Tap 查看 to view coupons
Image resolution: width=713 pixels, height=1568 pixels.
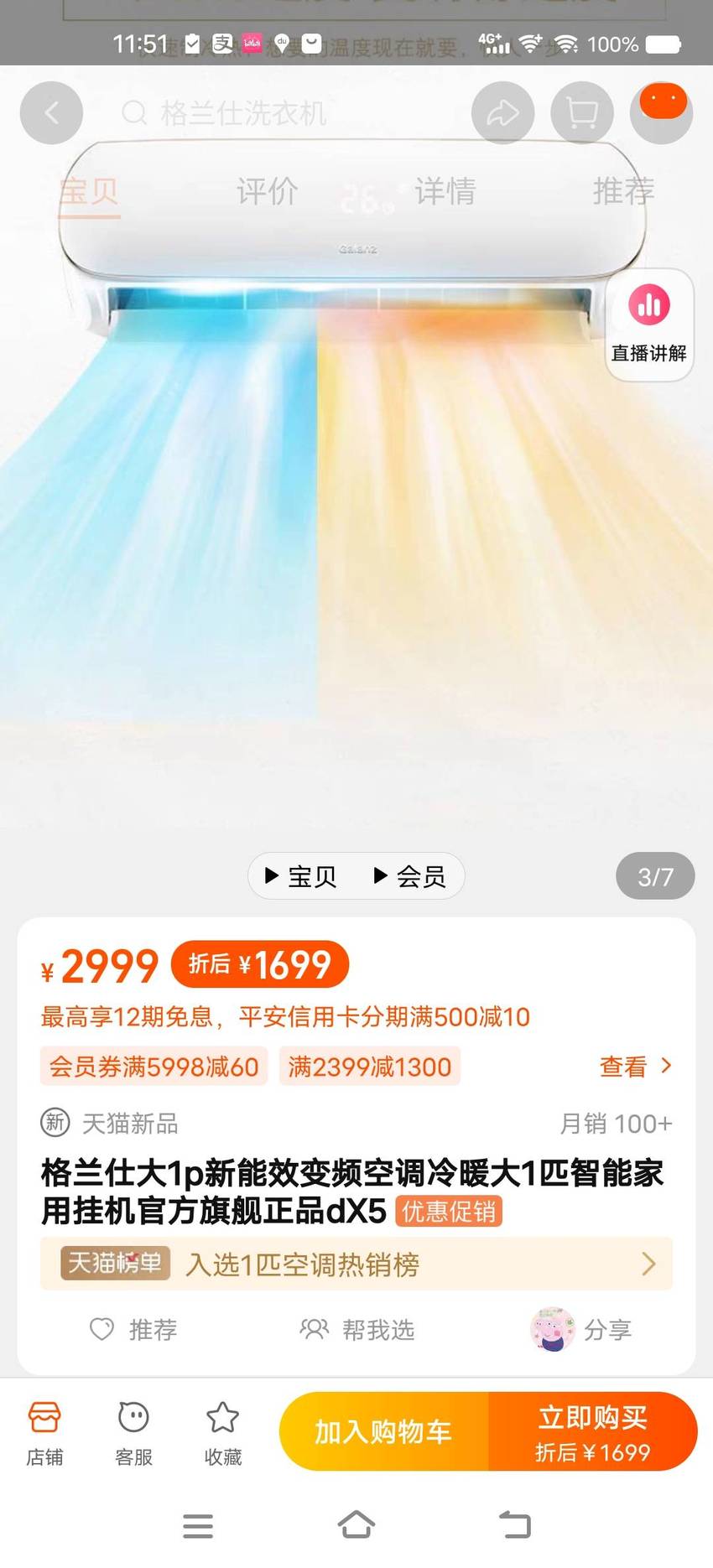(x=636, y=1066)
